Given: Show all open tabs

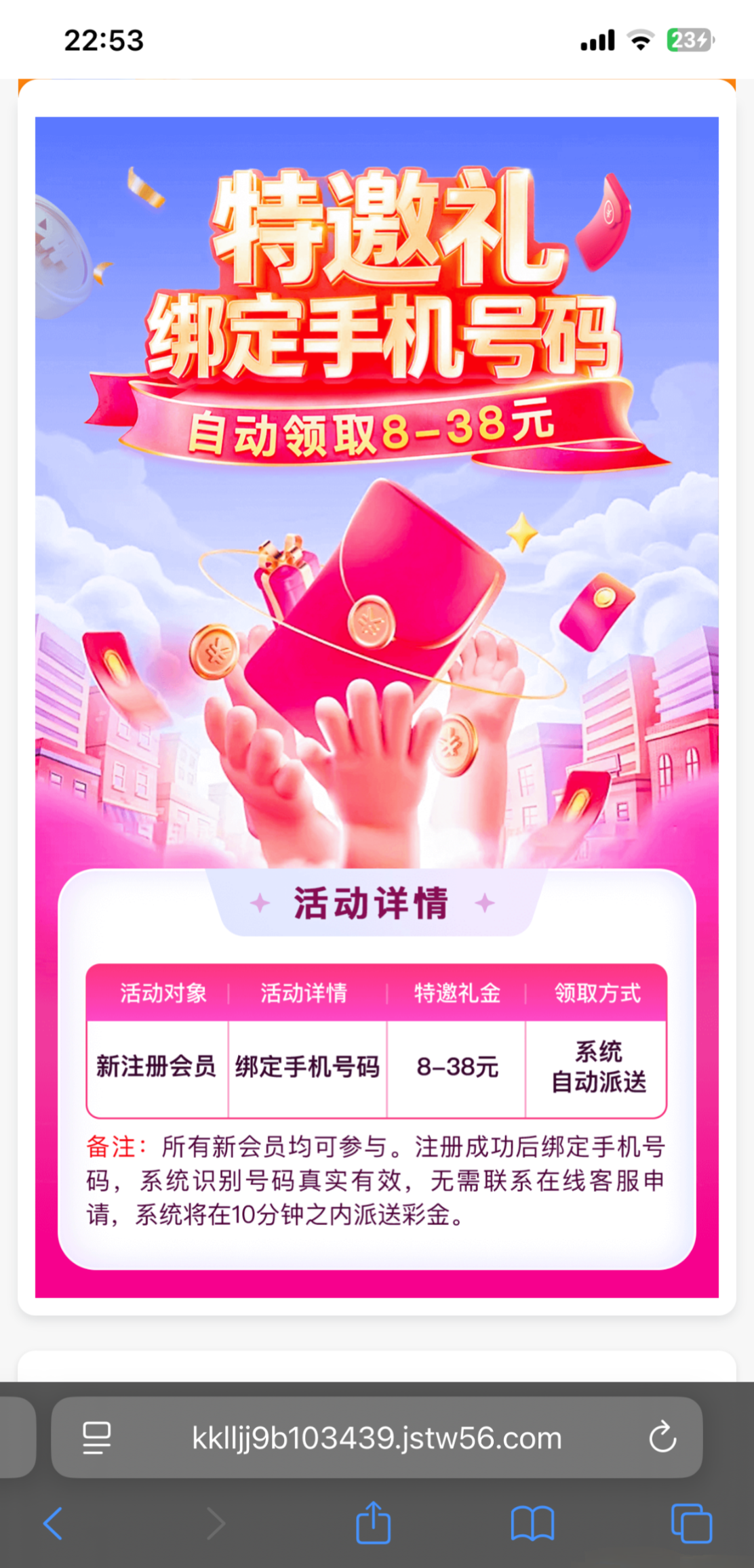Looking at the screenshot, I should click(x=691, y=1523).
